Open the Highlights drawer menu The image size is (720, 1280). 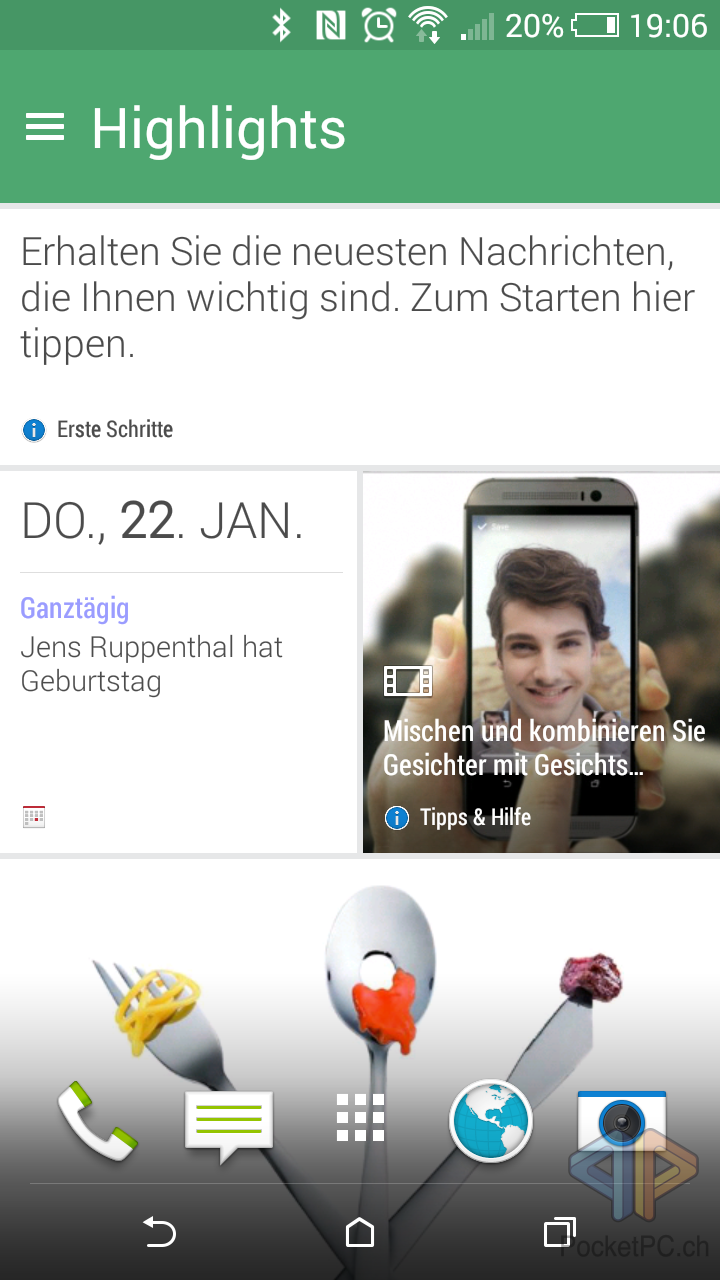coord(45,128)
